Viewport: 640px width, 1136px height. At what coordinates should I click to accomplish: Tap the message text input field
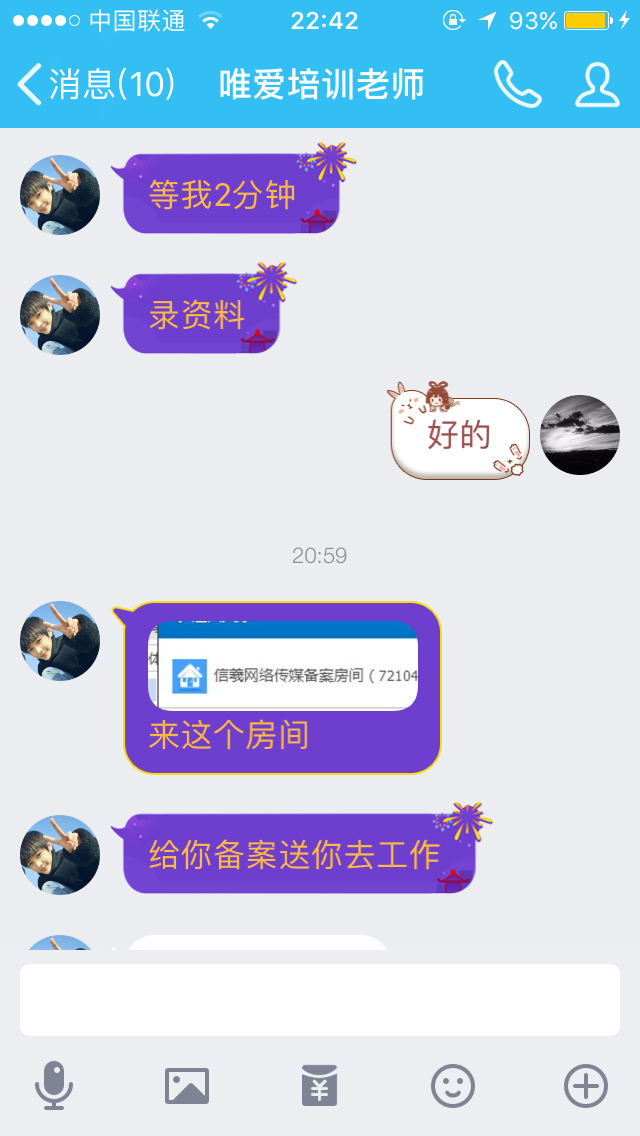tap(320, 1000)
